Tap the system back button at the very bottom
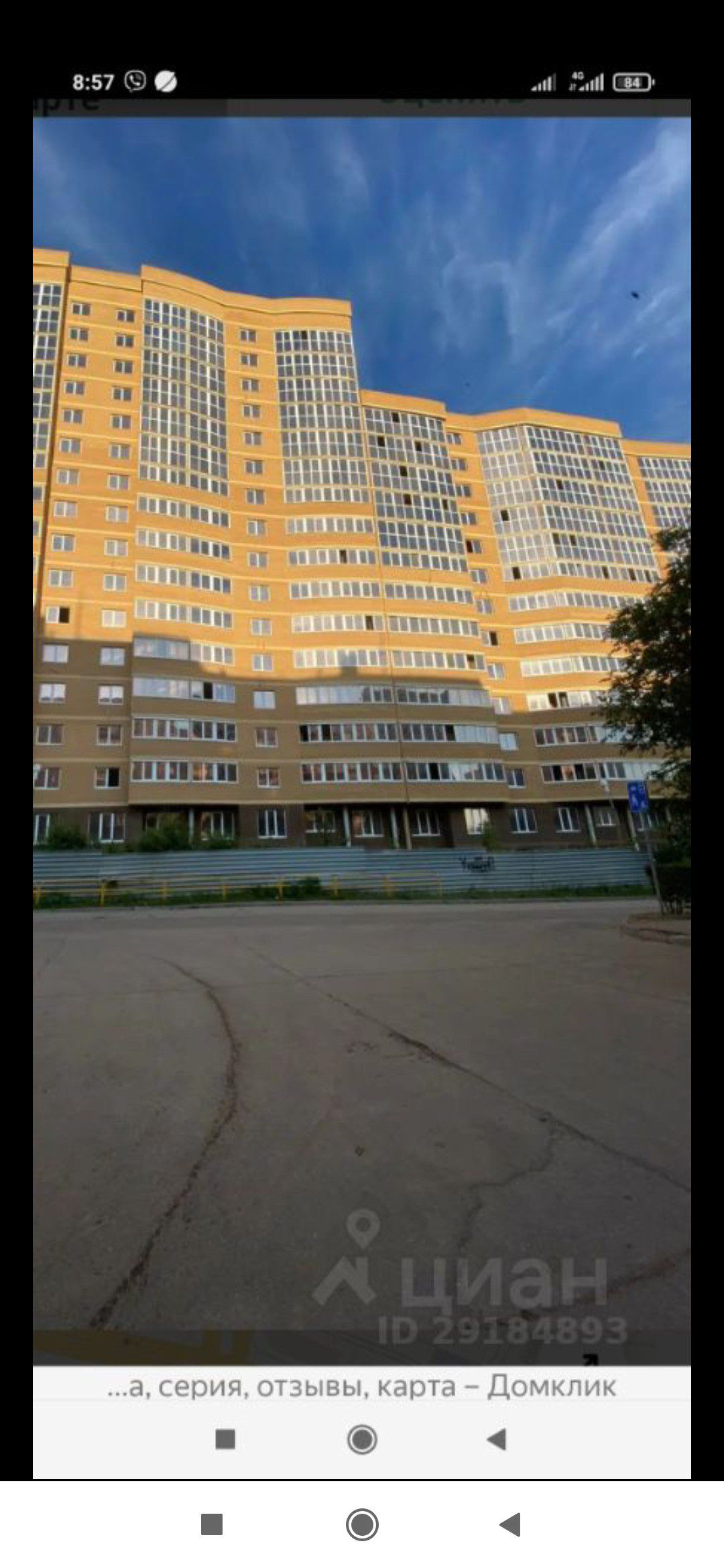The width and height of the screenshot is (724, 1568). [511, 1524]
